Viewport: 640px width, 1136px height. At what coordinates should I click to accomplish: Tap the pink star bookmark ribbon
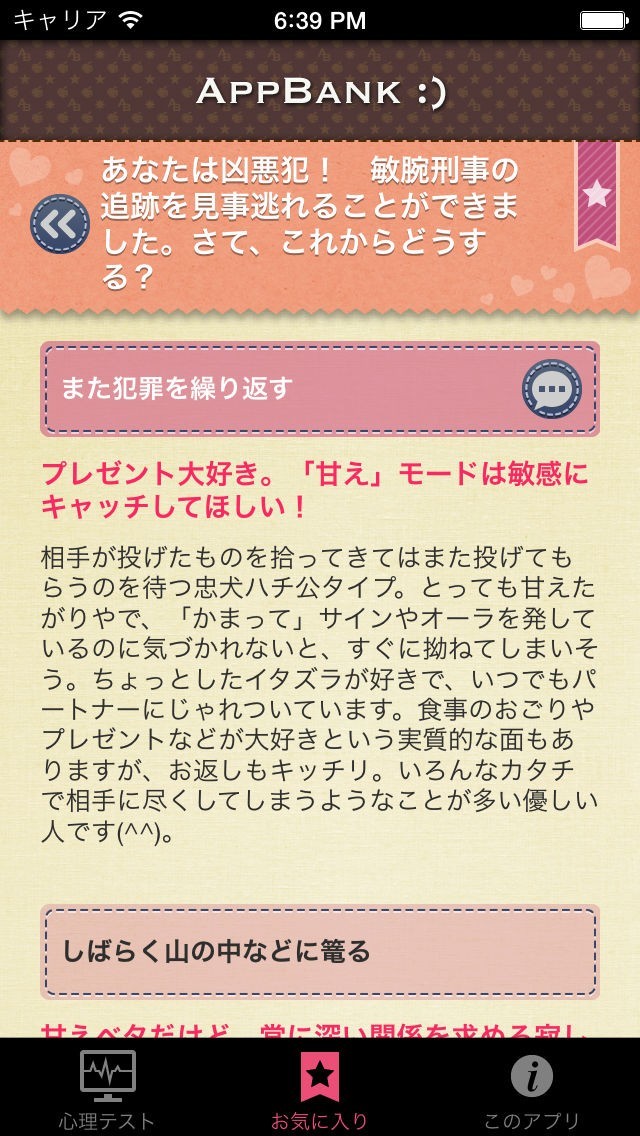597,194
